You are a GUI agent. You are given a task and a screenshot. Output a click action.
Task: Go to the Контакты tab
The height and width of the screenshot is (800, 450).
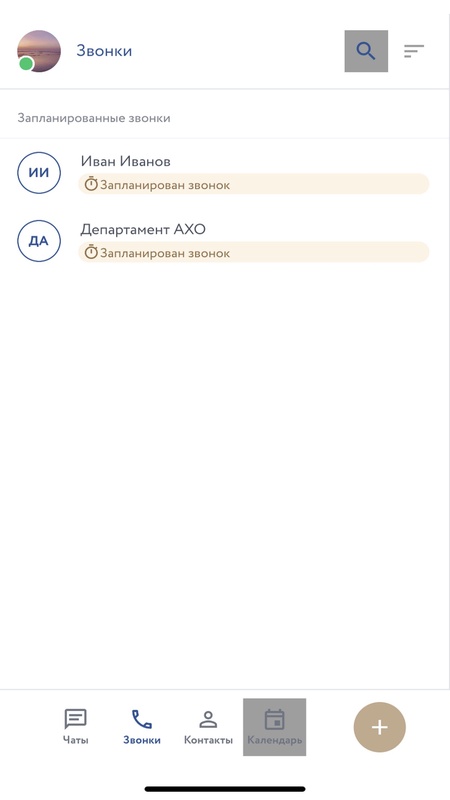point(208,727)
